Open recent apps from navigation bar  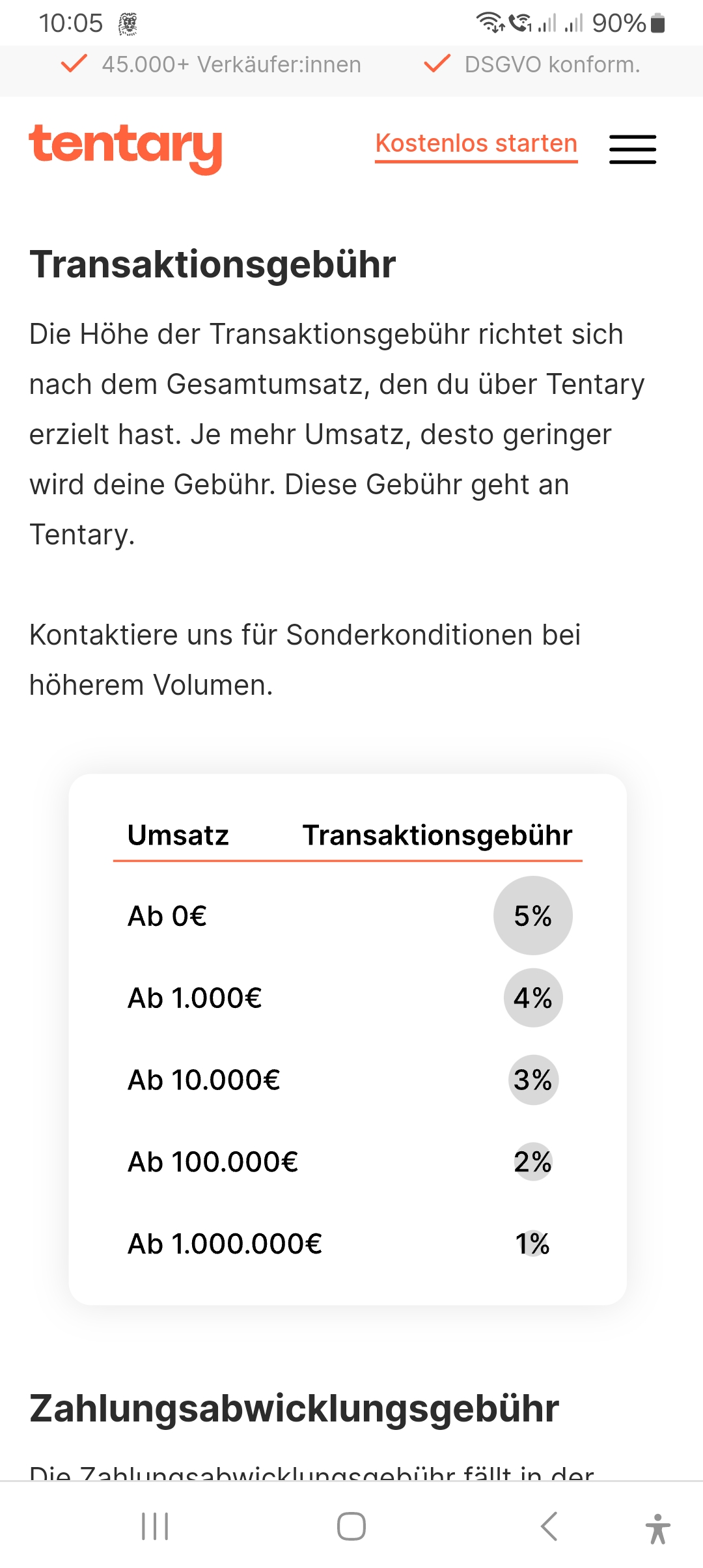coord(155,1526)
